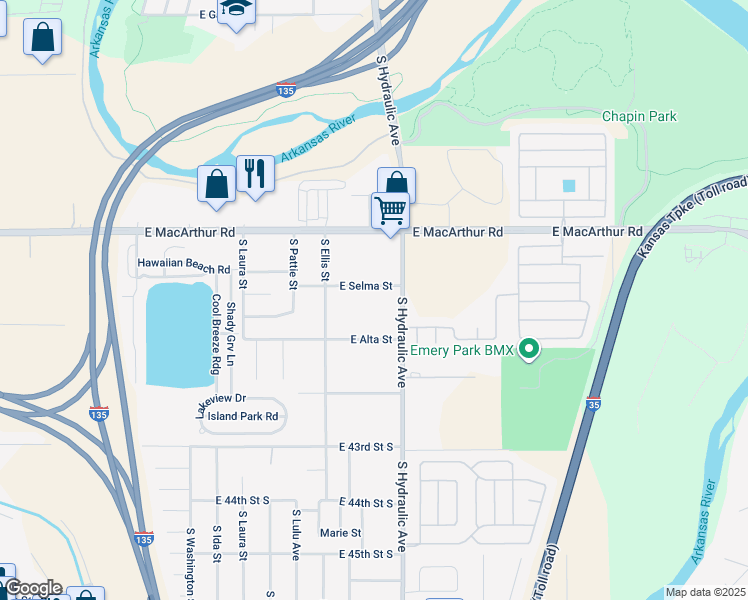Select the restaurant fork-and-knife marker
Screen dimensions: 748x600
point(255,174)
